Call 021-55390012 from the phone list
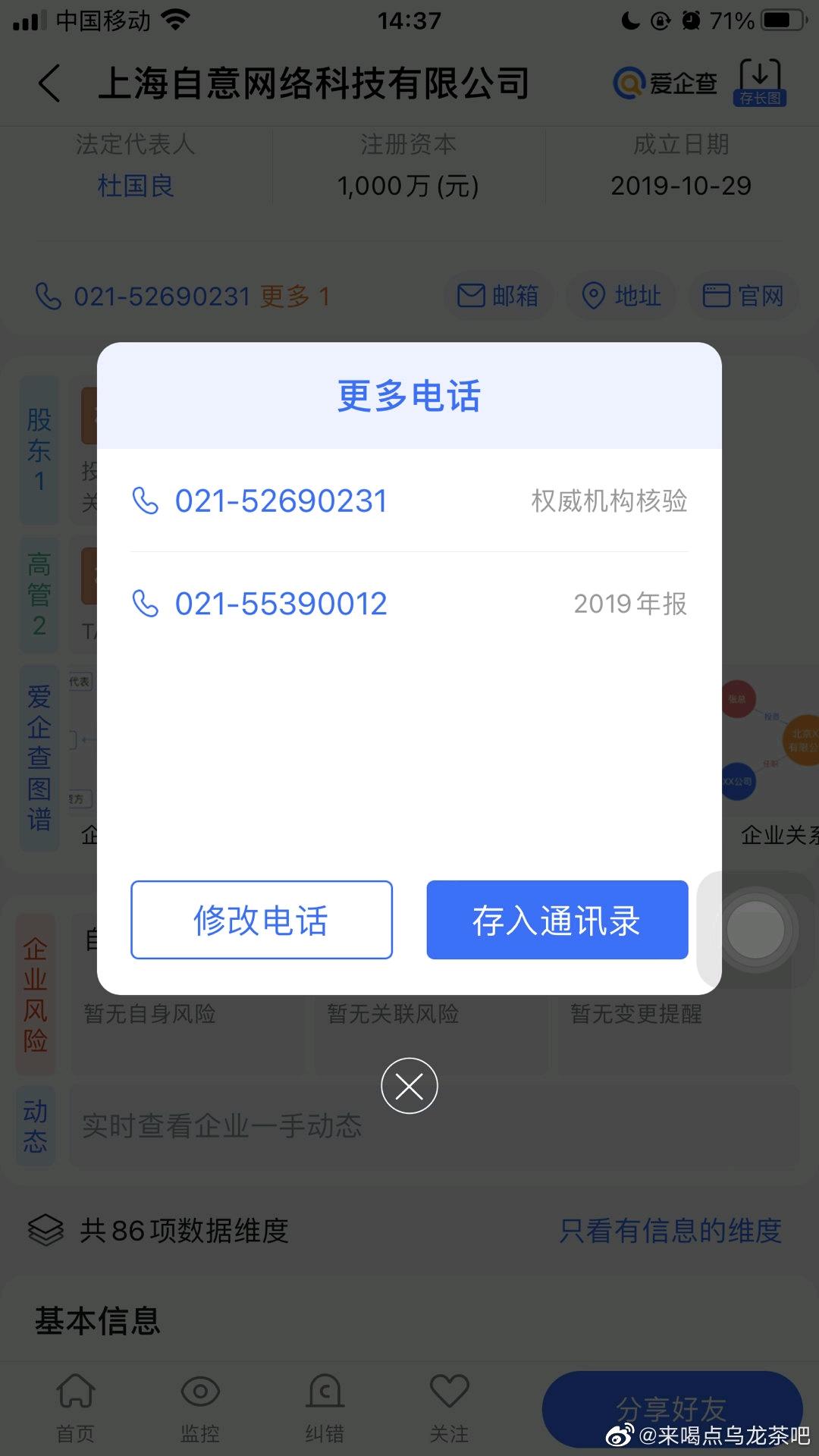 [281, 604]
